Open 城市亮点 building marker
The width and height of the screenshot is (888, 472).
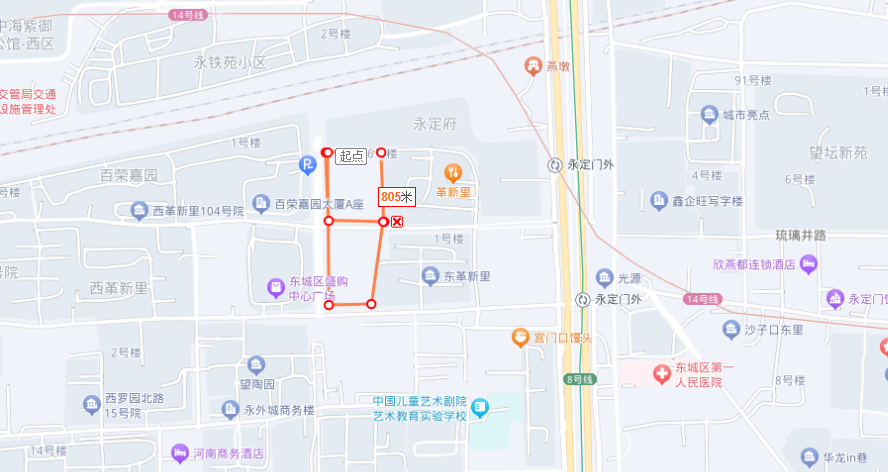[x=709, y=114]
